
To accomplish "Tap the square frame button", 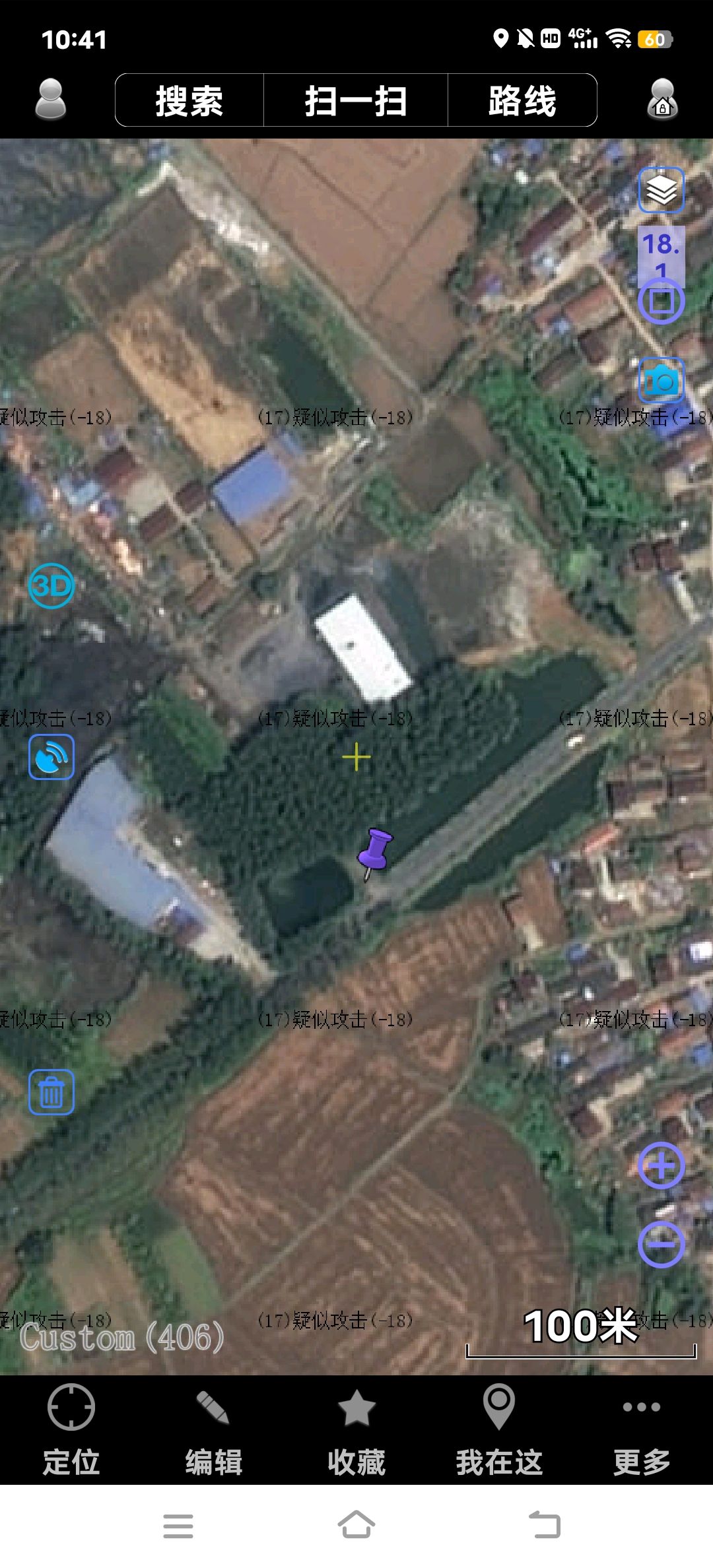I will tap(661, 301).
